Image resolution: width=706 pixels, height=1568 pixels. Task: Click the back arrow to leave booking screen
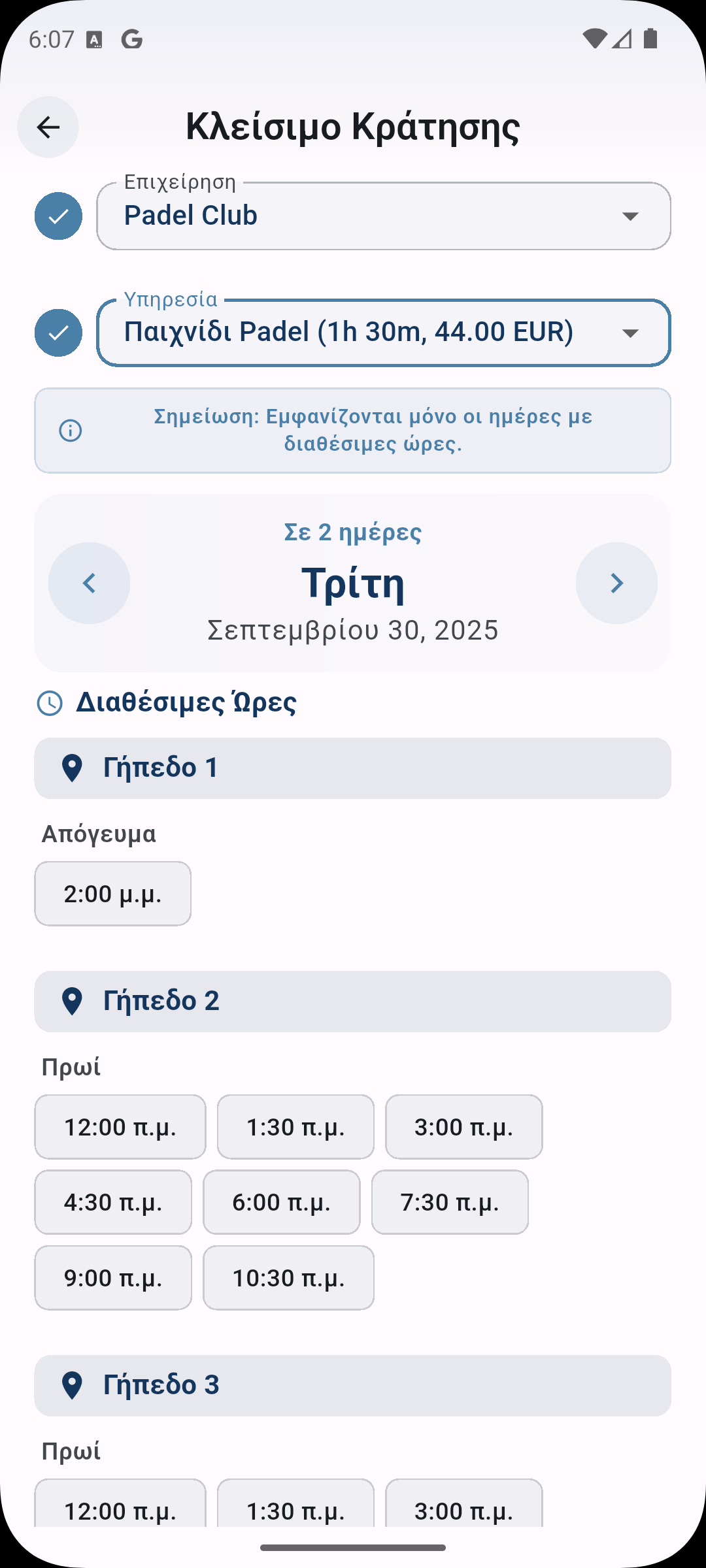click(x=48, y=127)
